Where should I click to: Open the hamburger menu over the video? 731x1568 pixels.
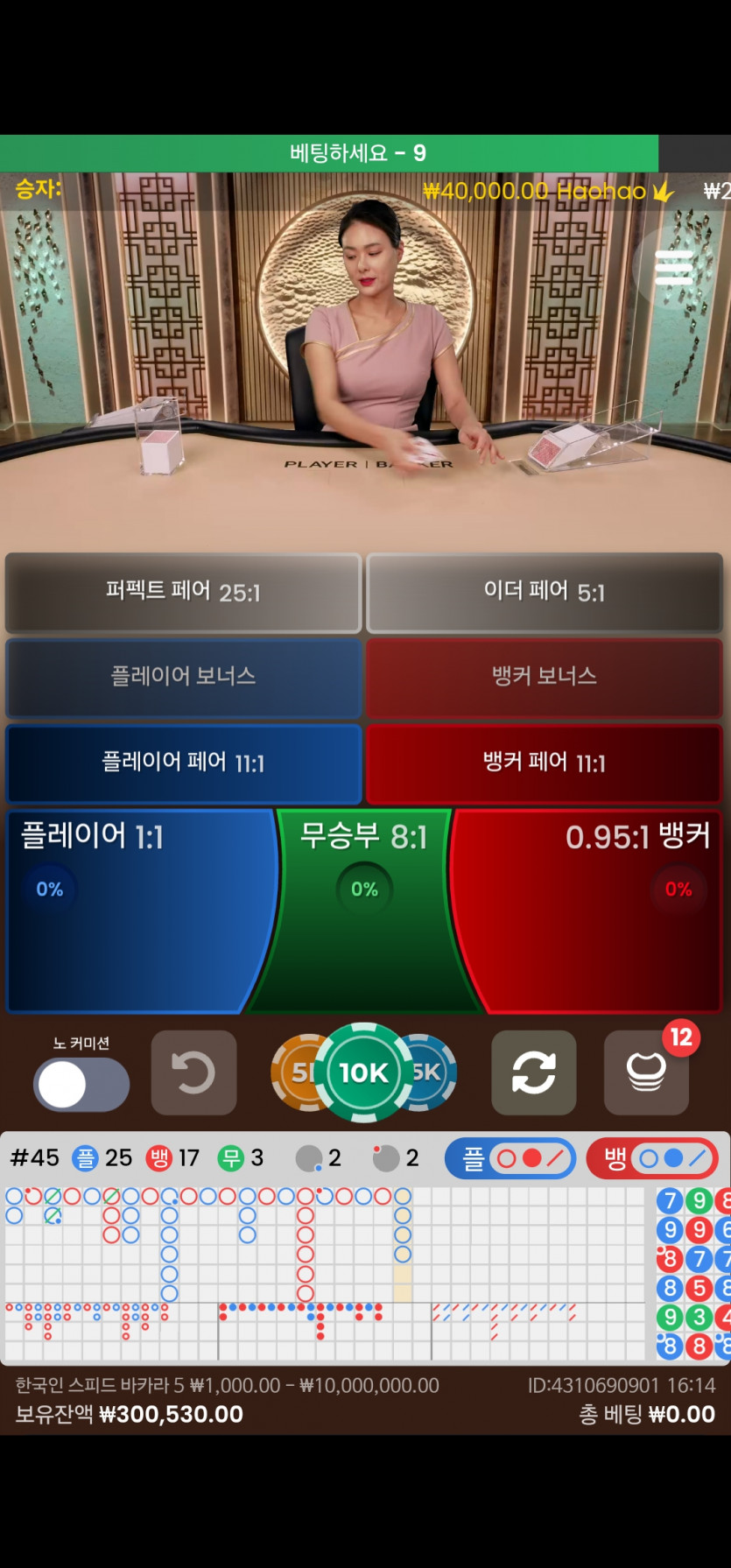point(674,267)
